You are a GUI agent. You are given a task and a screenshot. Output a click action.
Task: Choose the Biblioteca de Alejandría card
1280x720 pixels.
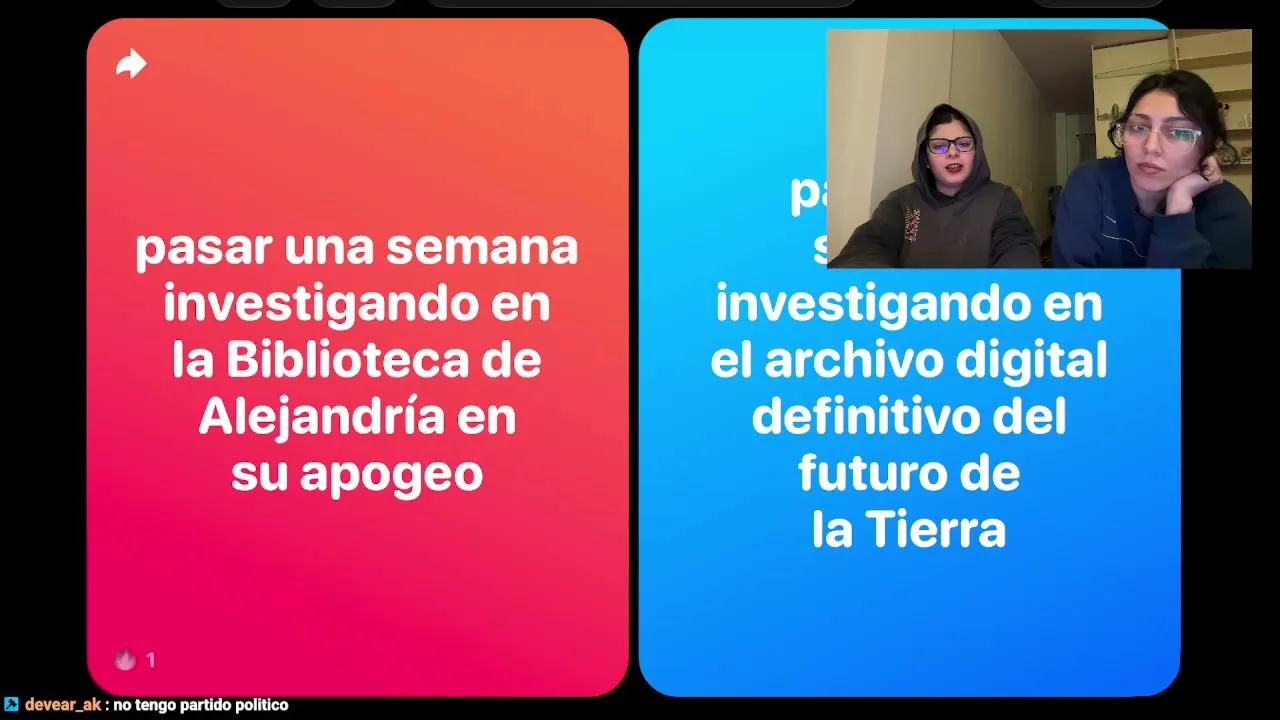click(x=357, y=357)
